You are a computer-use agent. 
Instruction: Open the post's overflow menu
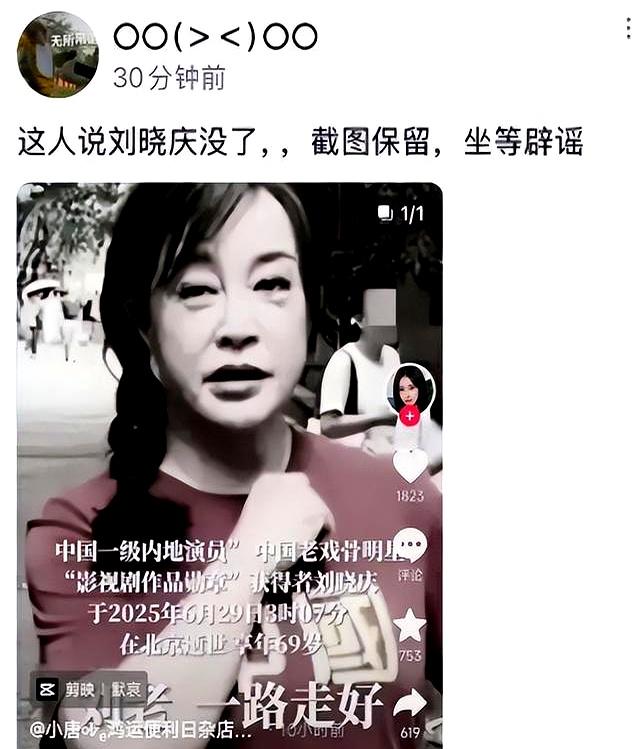pyautogui.click(x=627, y=28)
